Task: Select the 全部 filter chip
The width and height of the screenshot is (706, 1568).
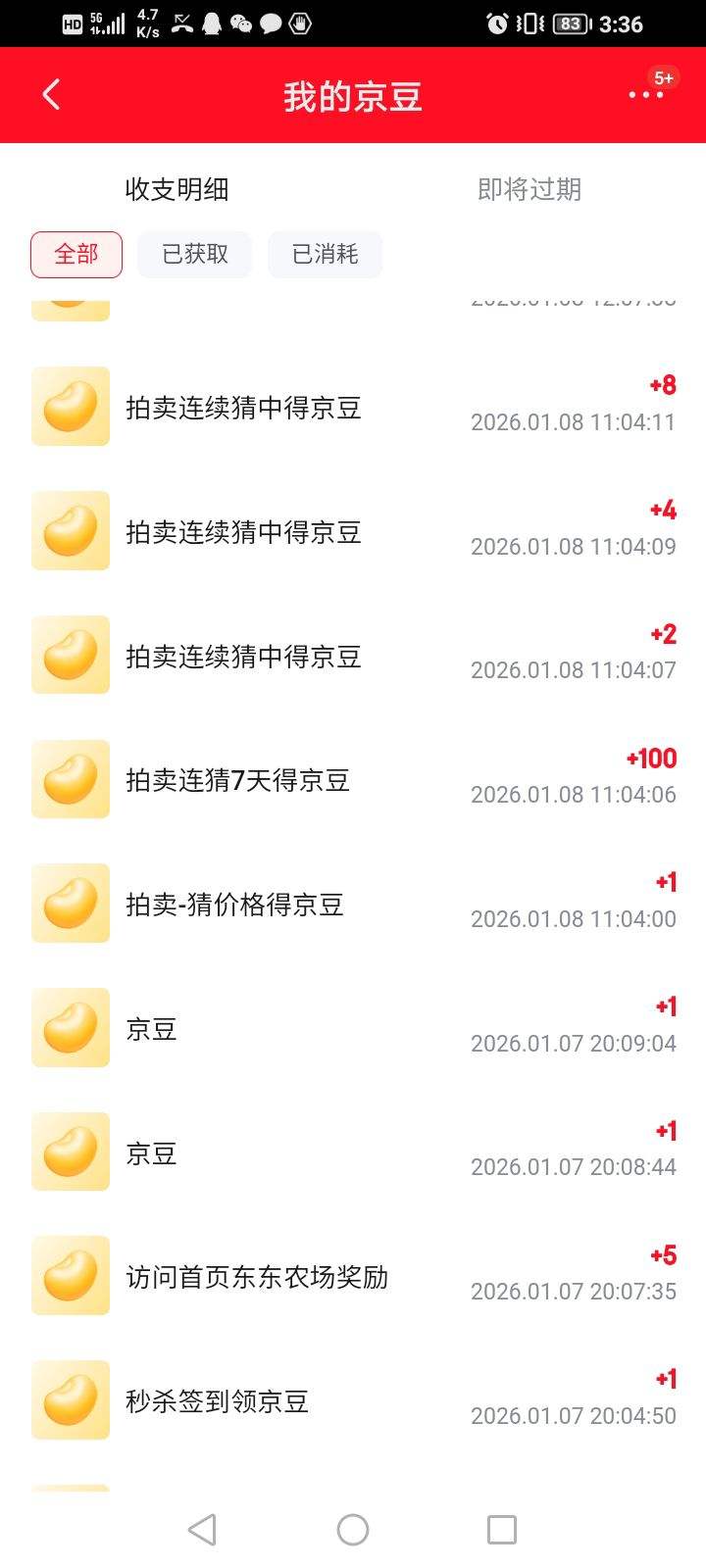Action: [76, 255]
